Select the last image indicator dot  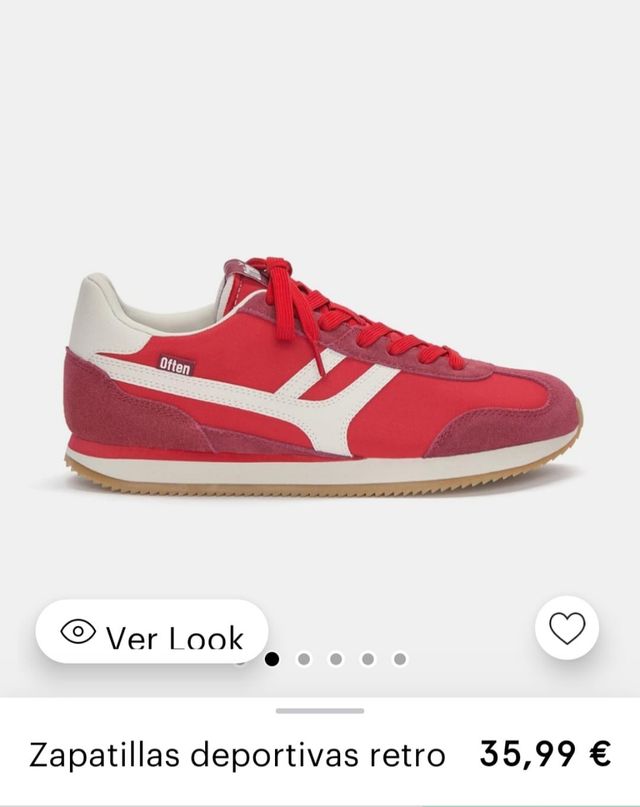(x=400, y=659)
